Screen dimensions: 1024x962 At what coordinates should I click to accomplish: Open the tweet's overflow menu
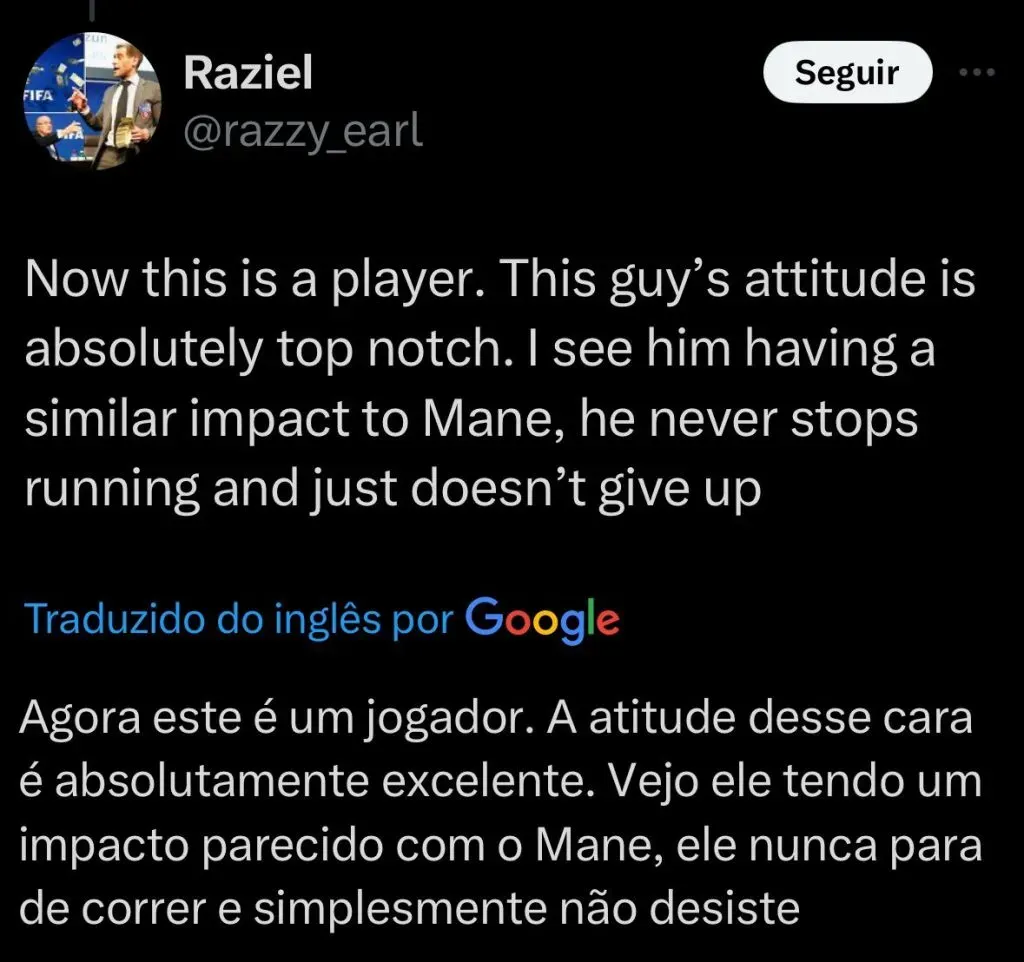pyautogui.click(x=977, y=73)
